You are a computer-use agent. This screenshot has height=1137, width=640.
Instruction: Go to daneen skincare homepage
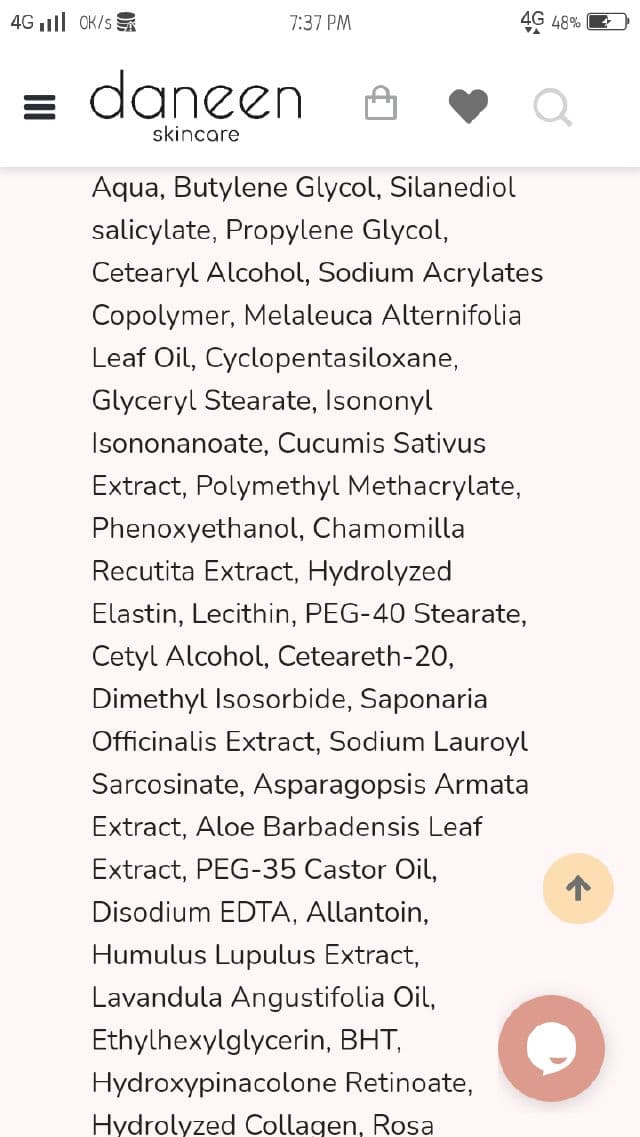click(x=196, y=106)
